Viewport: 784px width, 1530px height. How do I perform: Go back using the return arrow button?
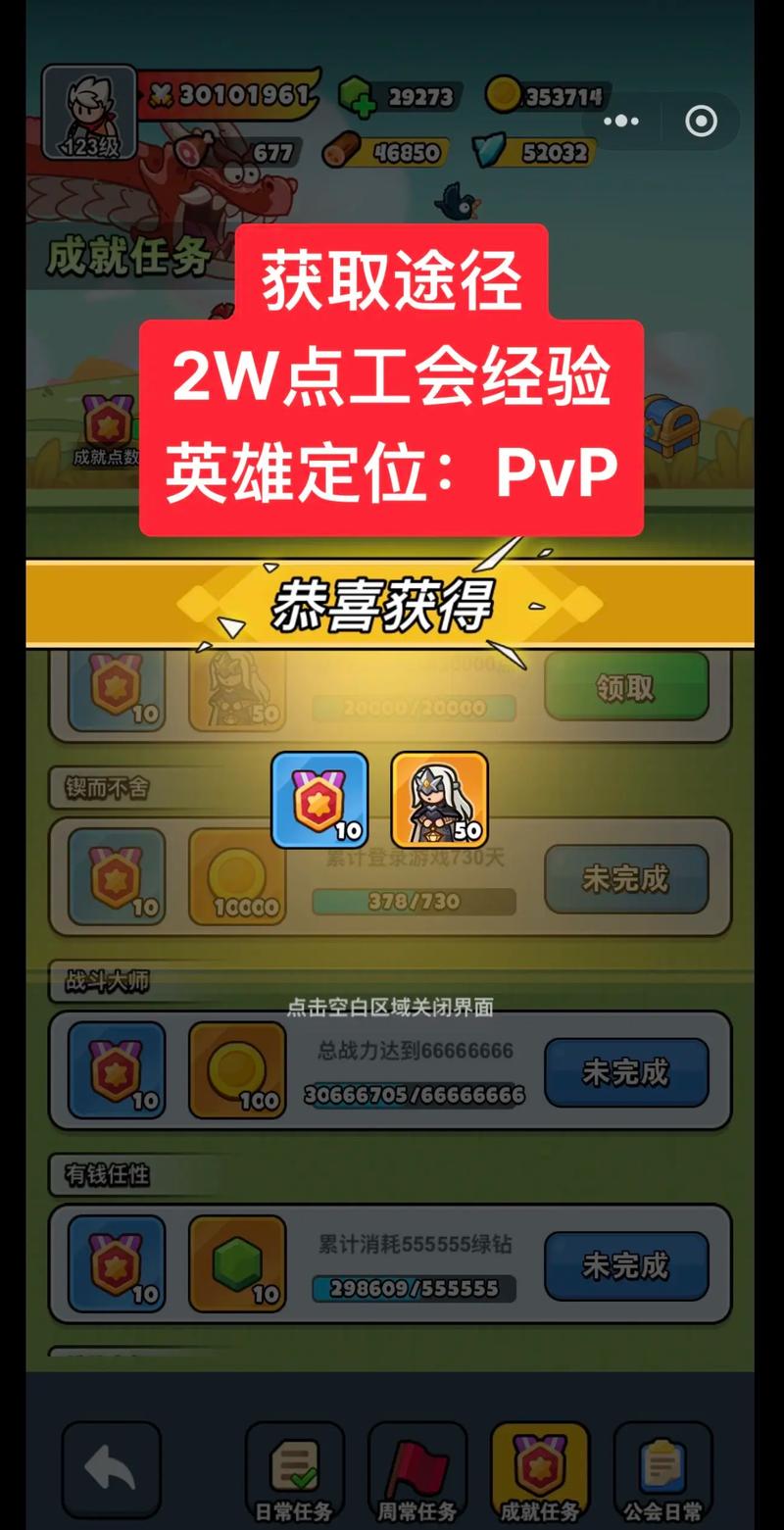pyautogui.click(x=110, y=1469)
